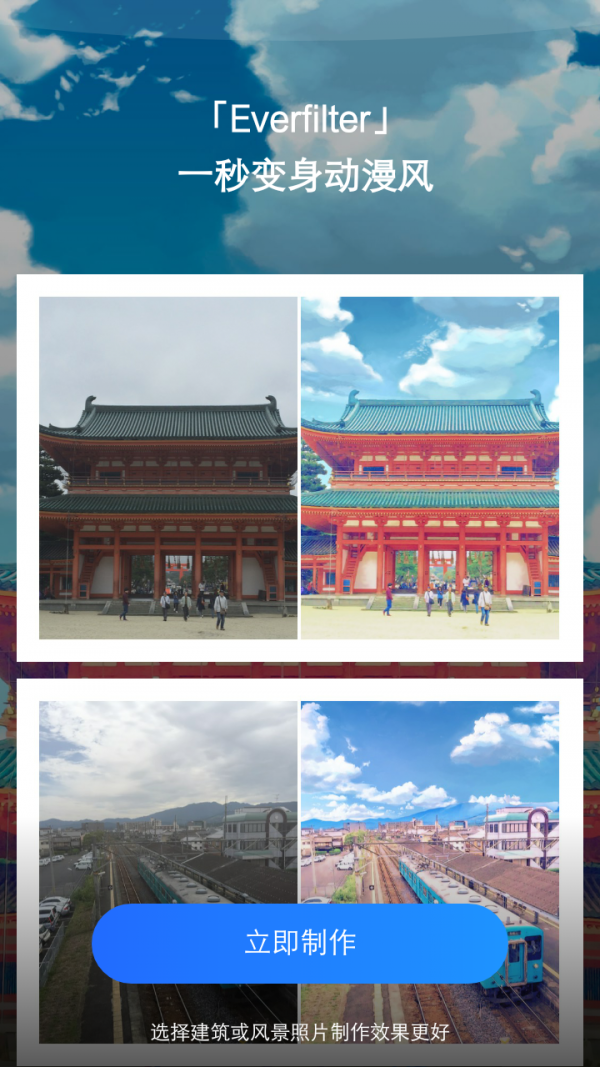The image size is (600, 1067).
Task: Tap the 立即制作 button
Action: point(300,943)
